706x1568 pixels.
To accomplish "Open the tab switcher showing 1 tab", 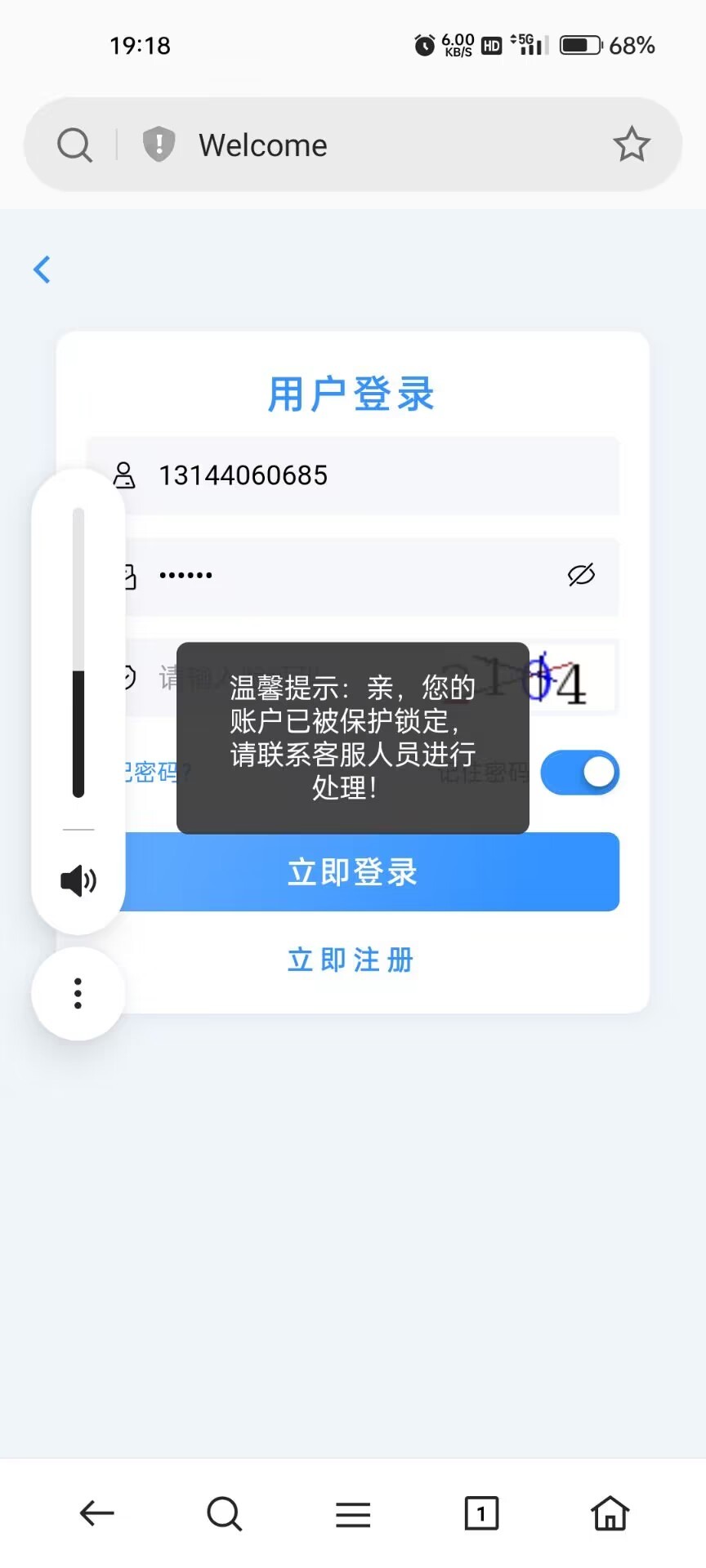I will pyautogui.click(x=481, y=1513).
